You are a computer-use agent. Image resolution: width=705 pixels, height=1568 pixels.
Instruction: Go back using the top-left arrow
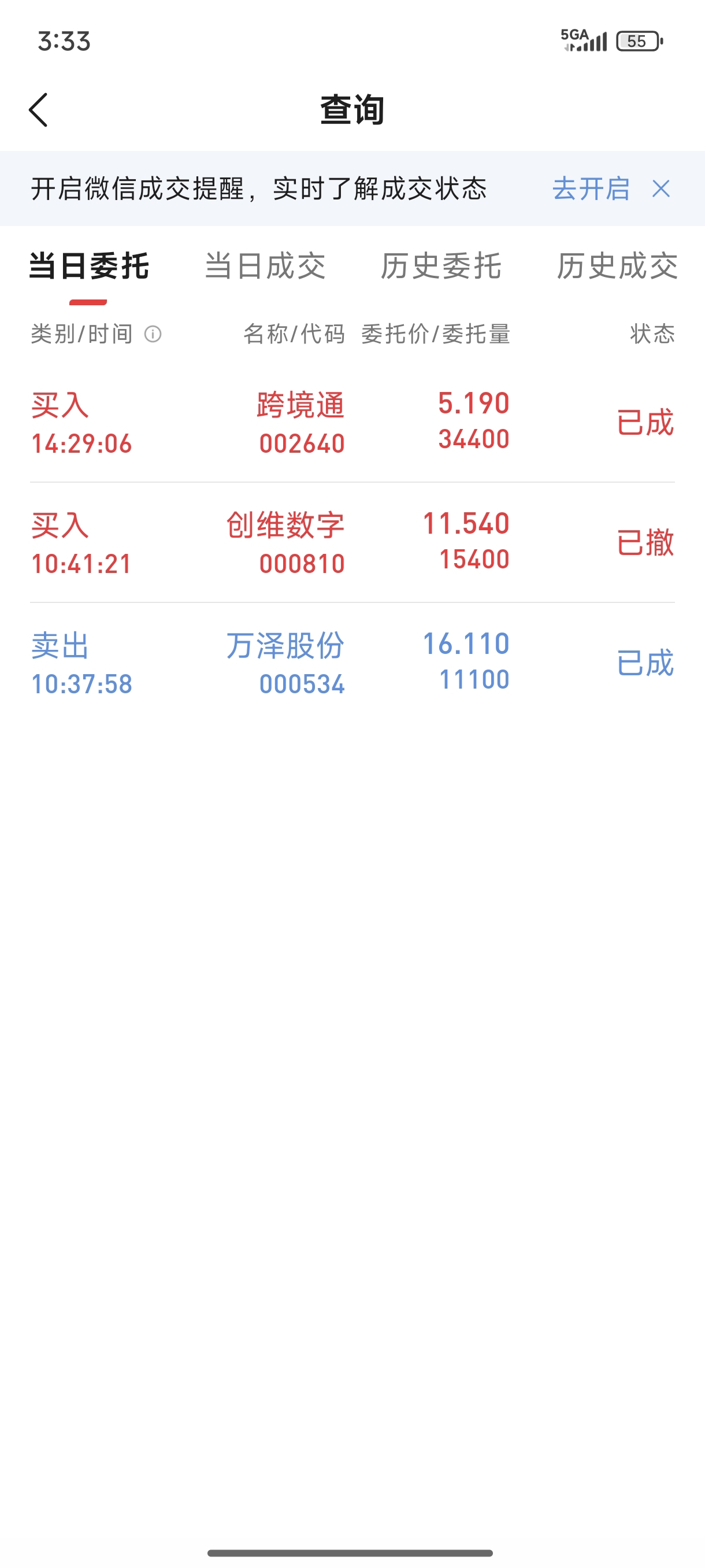pyautogui.click(x=38, y=110)
